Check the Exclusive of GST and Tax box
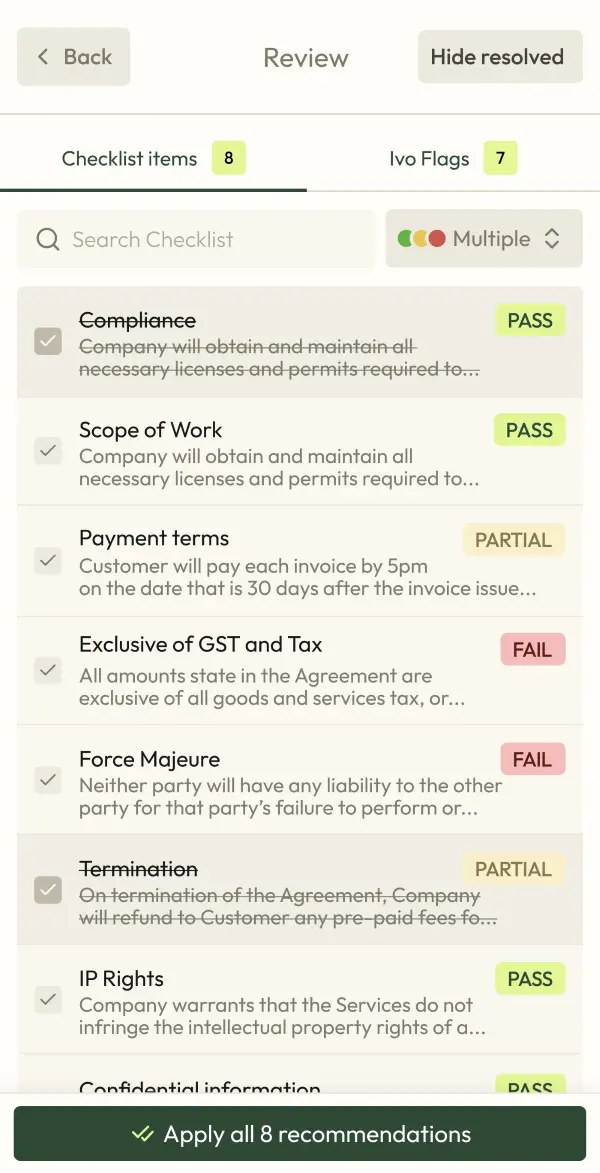Viewport: 600px width, 1173px height. [48, 670]
